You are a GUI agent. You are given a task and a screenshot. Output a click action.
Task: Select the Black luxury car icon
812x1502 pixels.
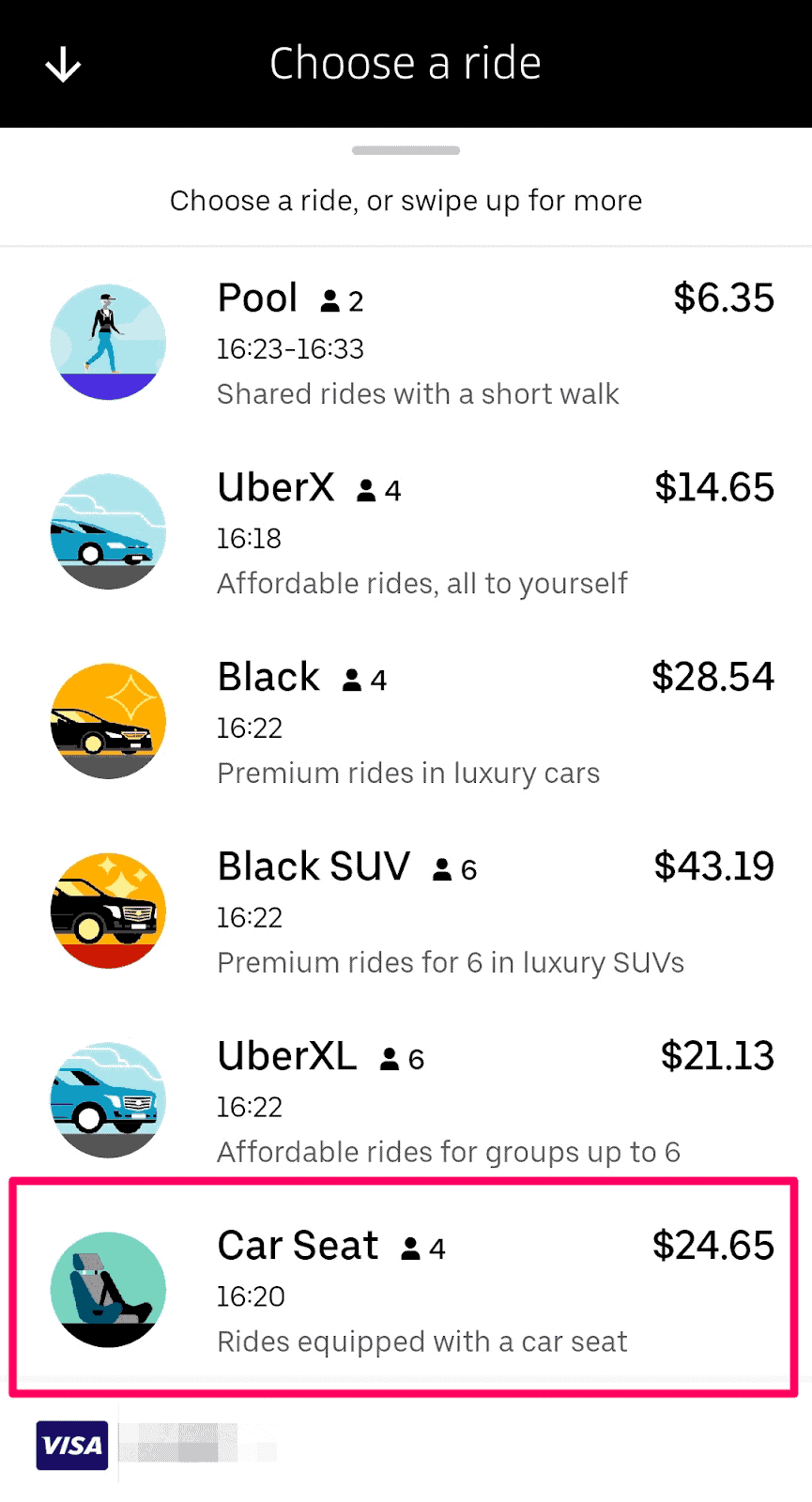coord(108,720)
